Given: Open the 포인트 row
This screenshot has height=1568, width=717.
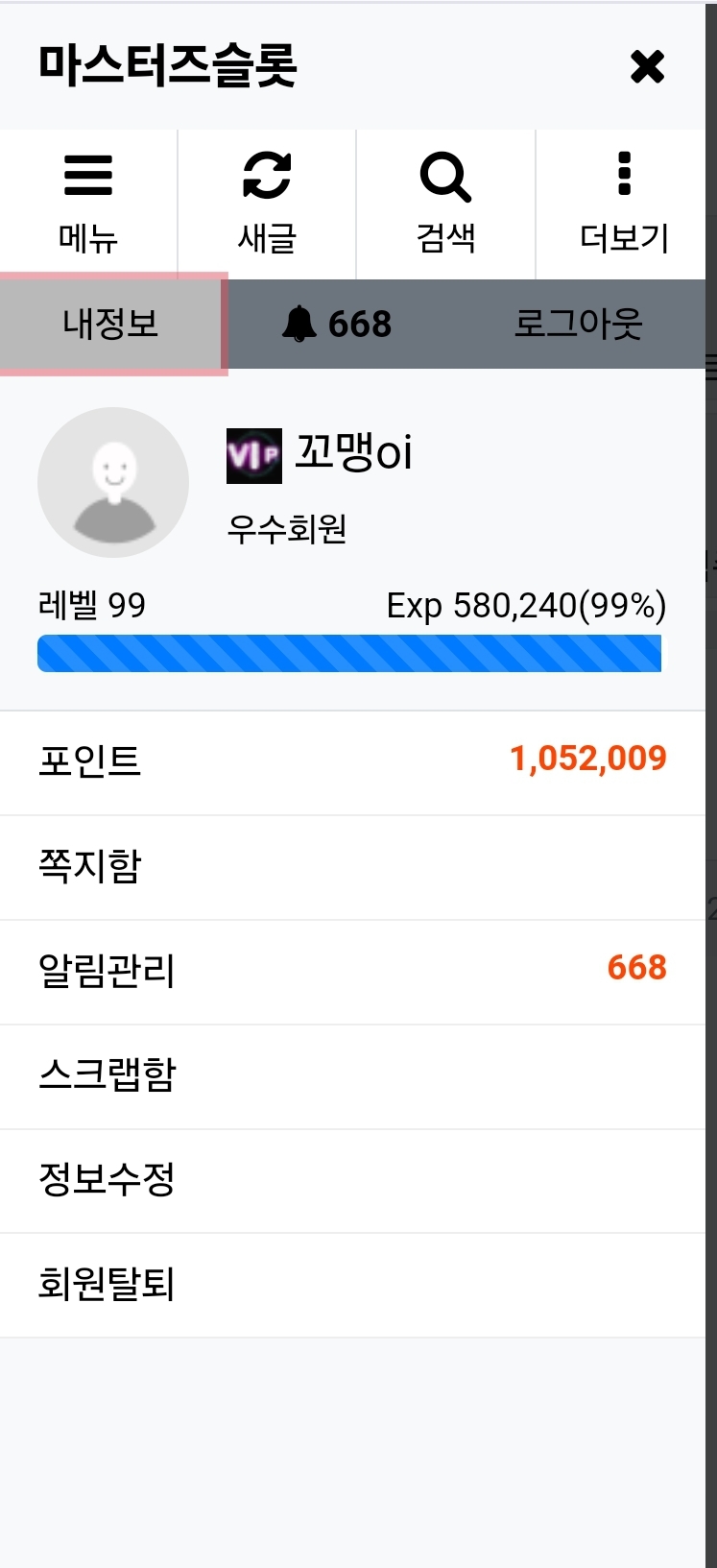Looking at the screenshot, I should (x=351, y=762).
